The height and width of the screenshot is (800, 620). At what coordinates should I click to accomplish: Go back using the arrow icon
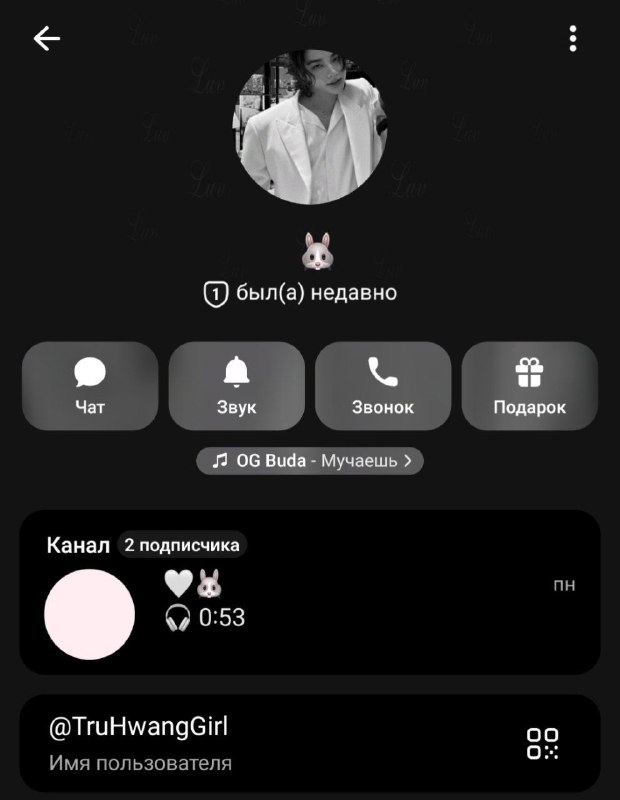pyautogui.click(x=46, y=39)
